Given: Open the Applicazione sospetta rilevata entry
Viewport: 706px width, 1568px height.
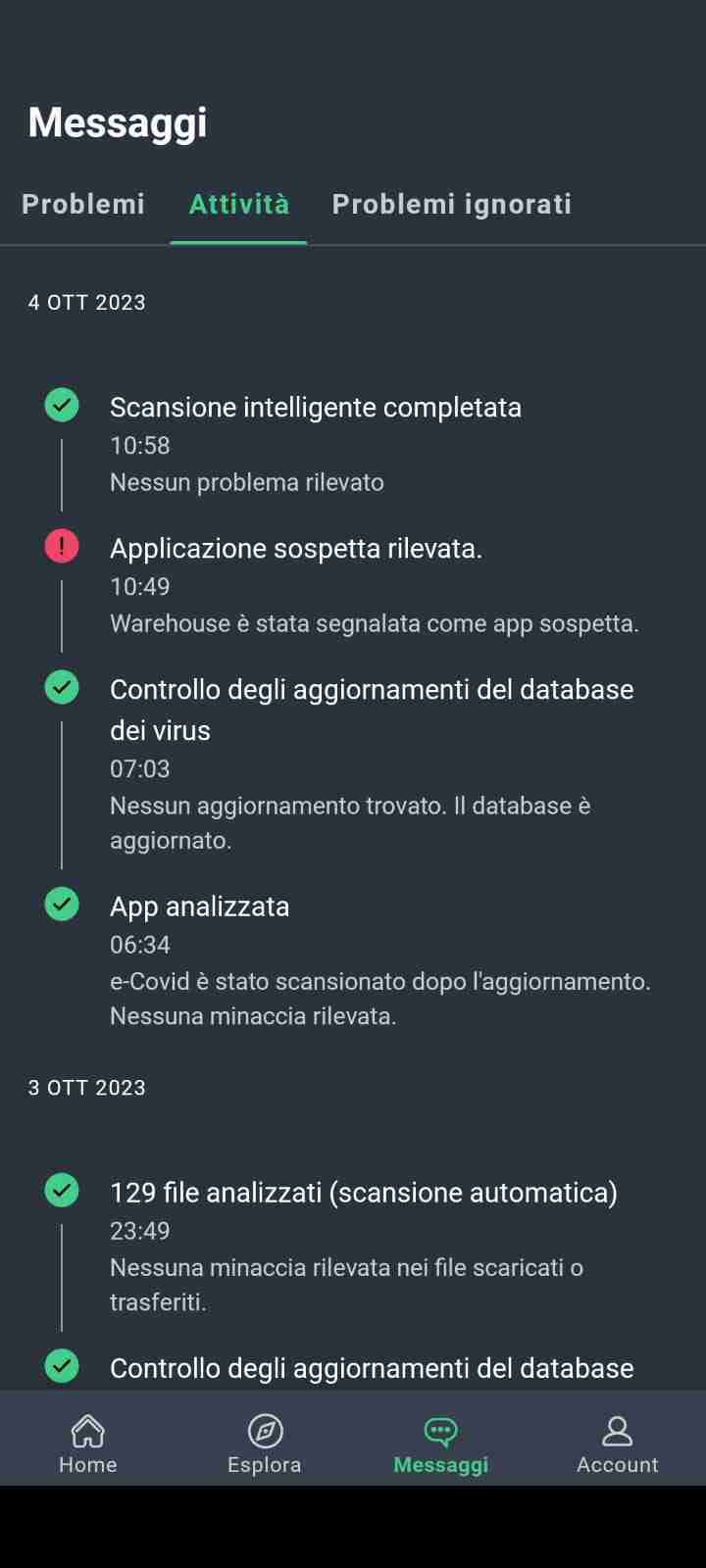Looking at the screenshot, I should point(296,547).
